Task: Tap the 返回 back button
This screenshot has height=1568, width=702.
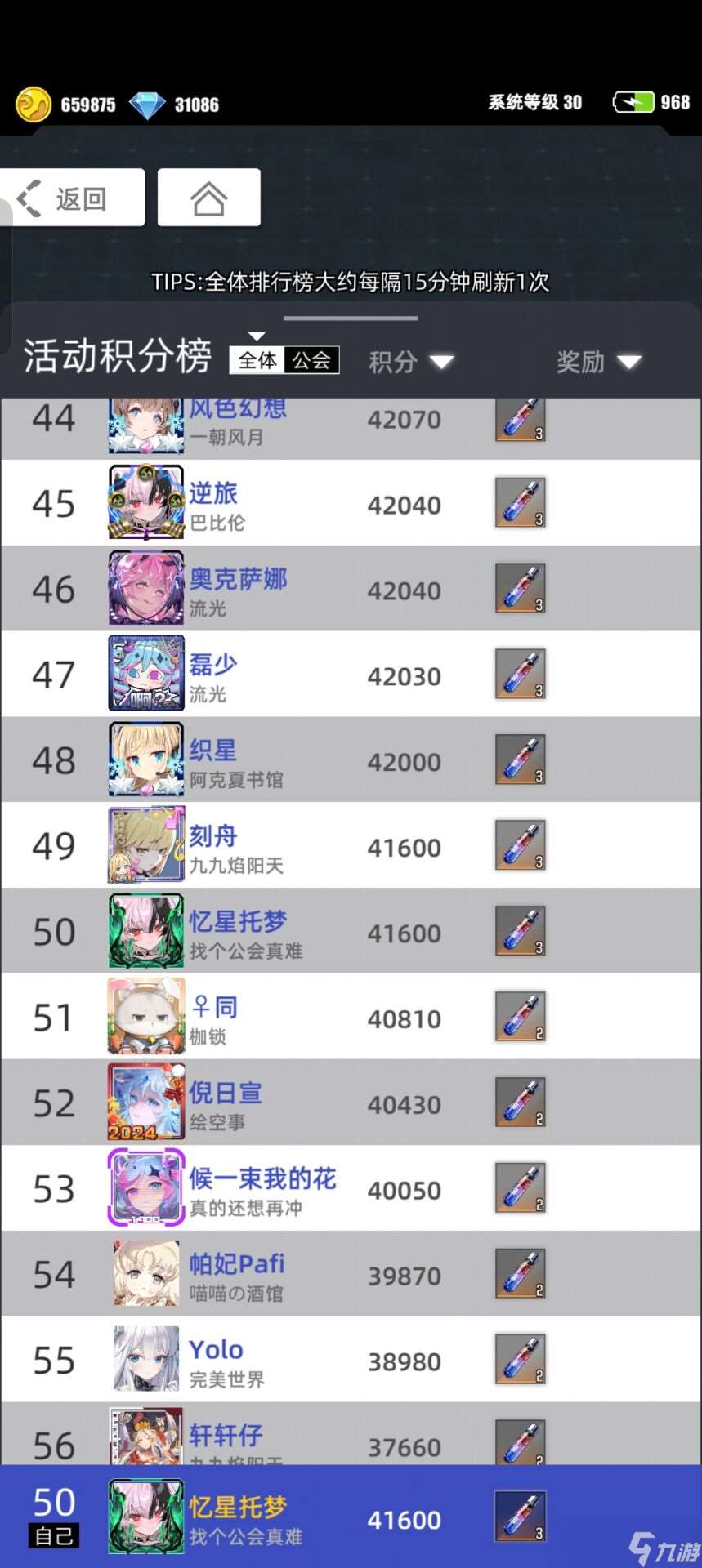Action: click(x=72, y=198)
